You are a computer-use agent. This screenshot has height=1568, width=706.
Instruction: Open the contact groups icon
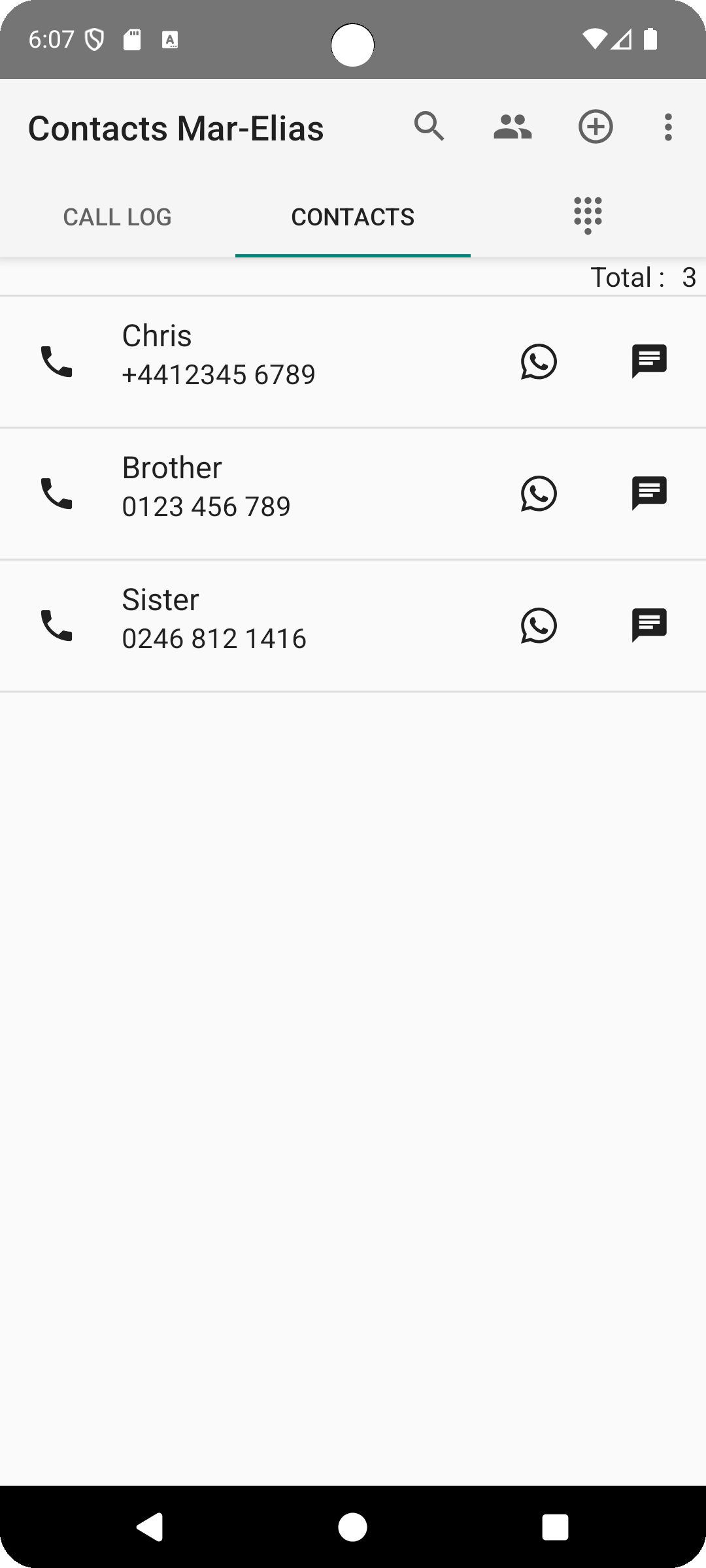point(513,127)
